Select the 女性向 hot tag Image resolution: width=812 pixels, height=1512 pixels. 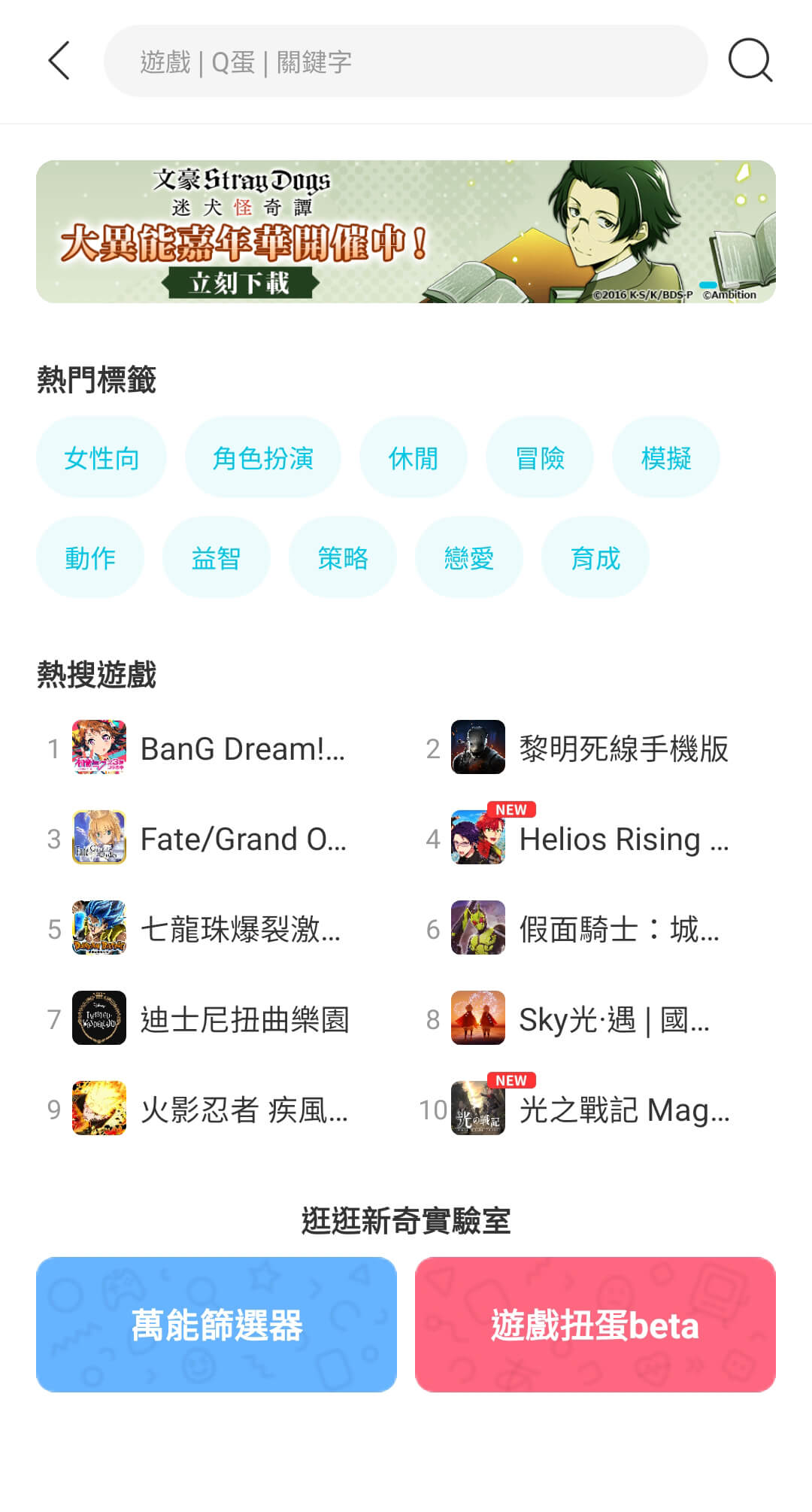click(101, 457)
